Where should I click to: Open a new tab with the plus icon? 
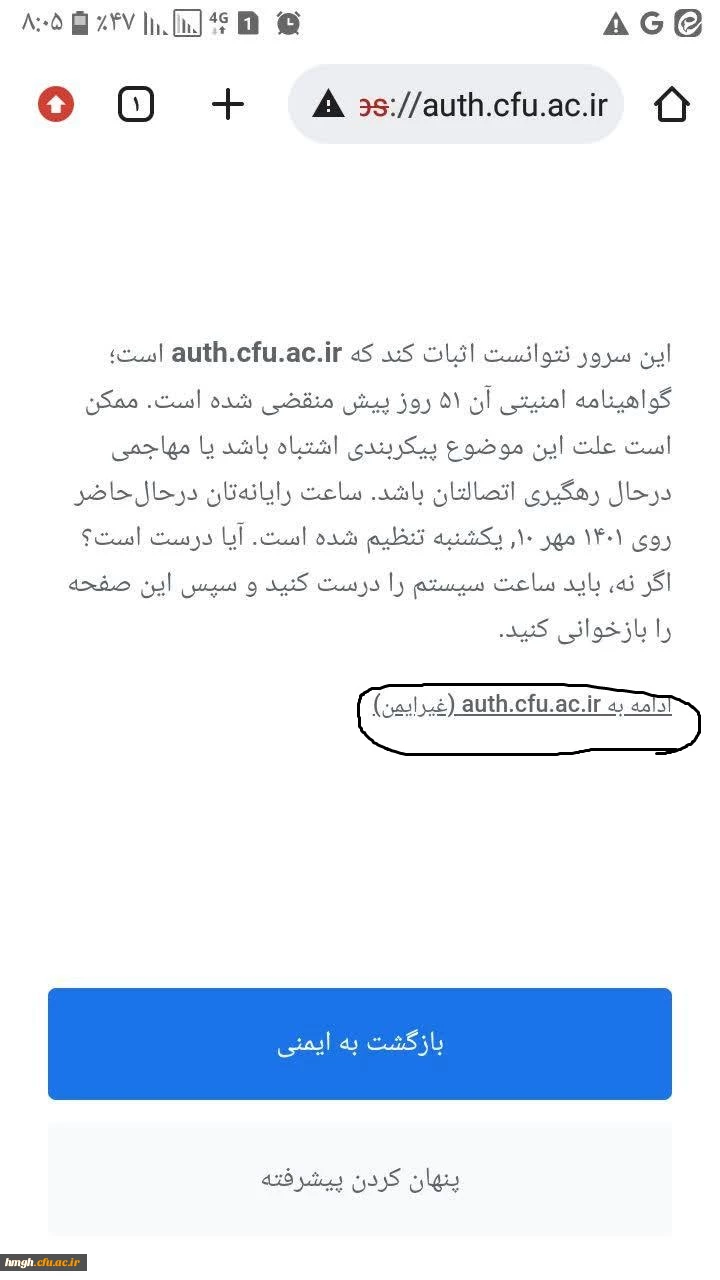(x=228, y=104)
